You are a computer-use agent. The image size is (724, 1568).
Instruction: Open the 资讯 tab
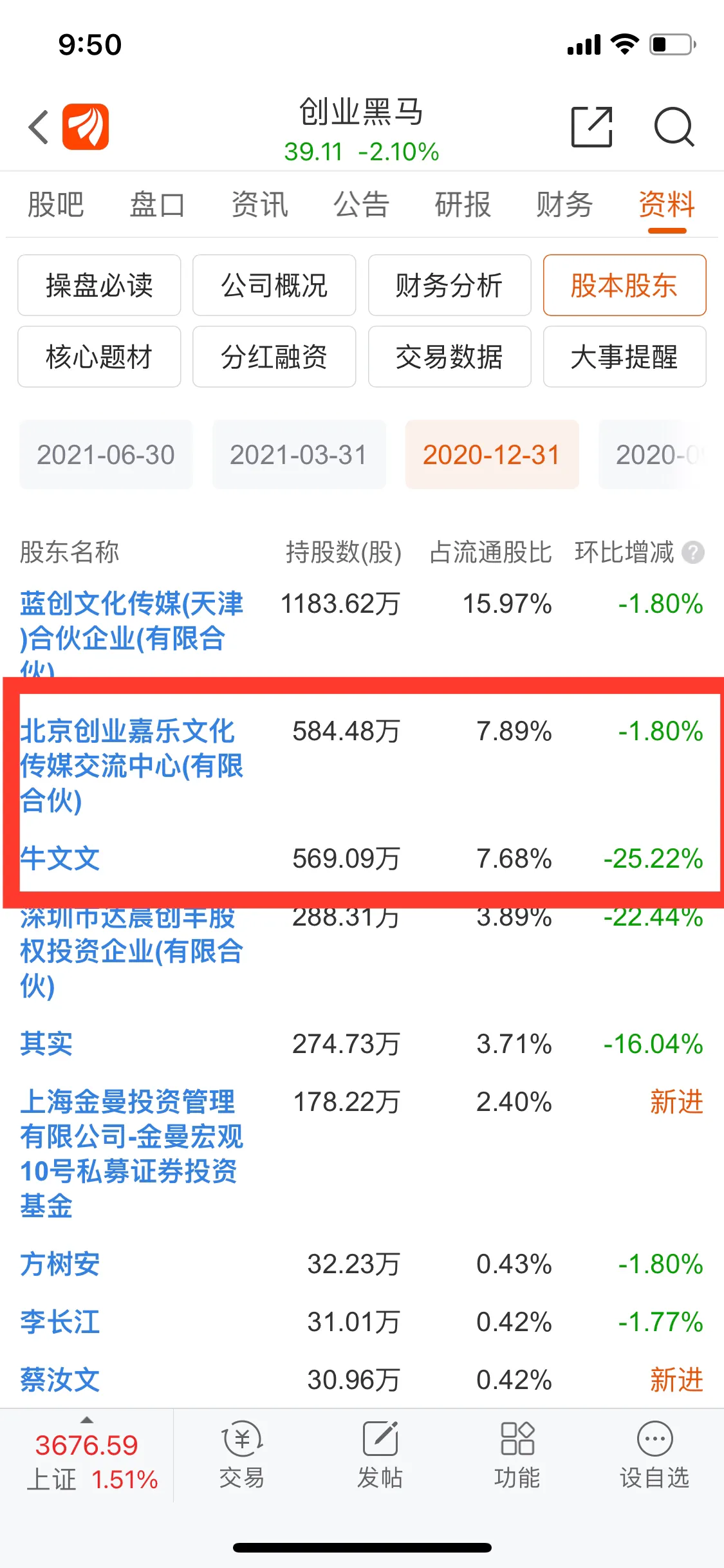click(259, 205)
